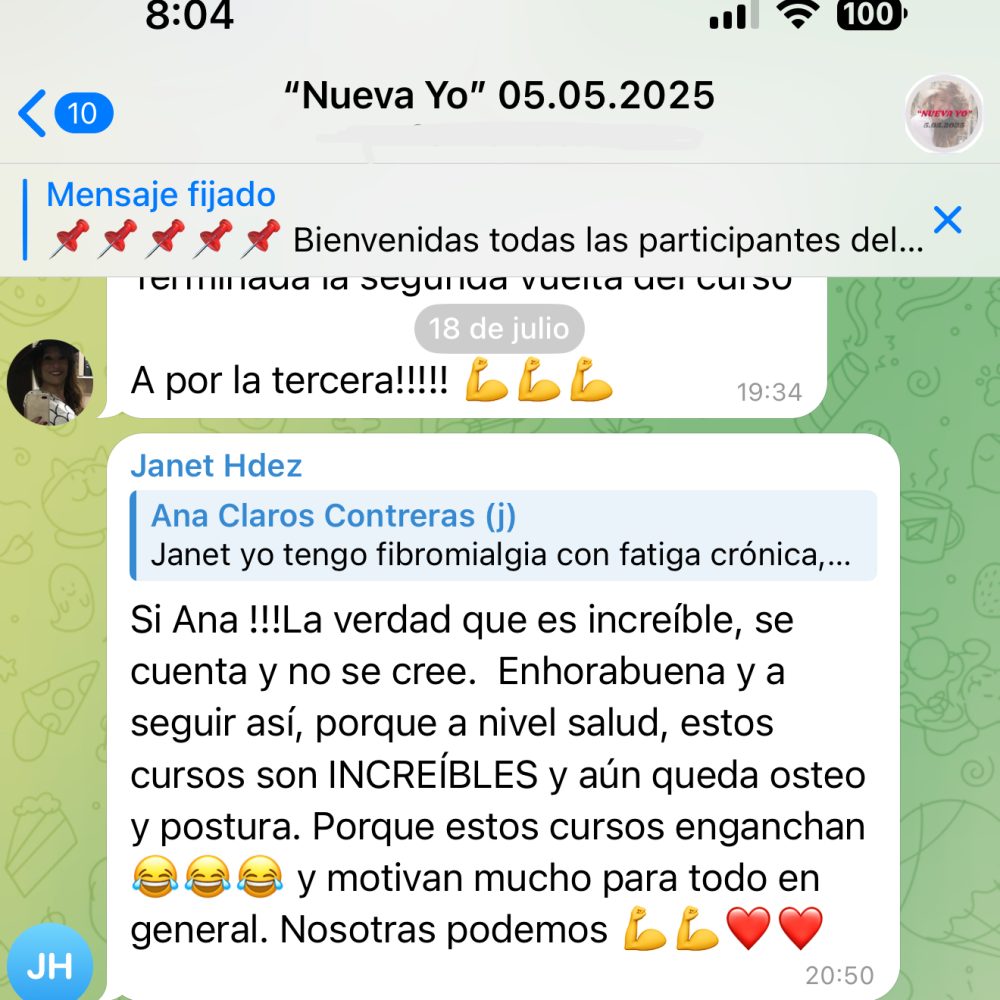Open Janet Hdez's profile name
Screen dimensions: 1000x1000
pyautogui.click(x=216, y=466)
